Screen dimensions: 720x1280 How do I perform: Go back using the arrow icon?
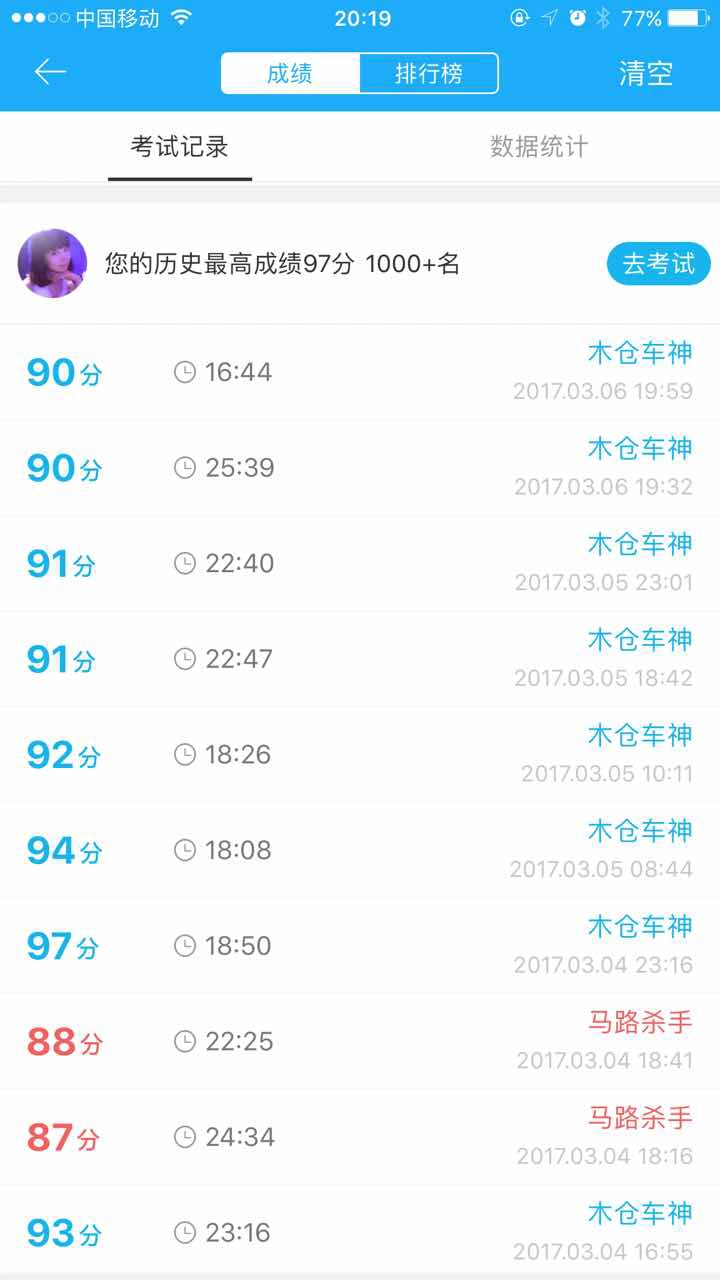click(50, 72)
